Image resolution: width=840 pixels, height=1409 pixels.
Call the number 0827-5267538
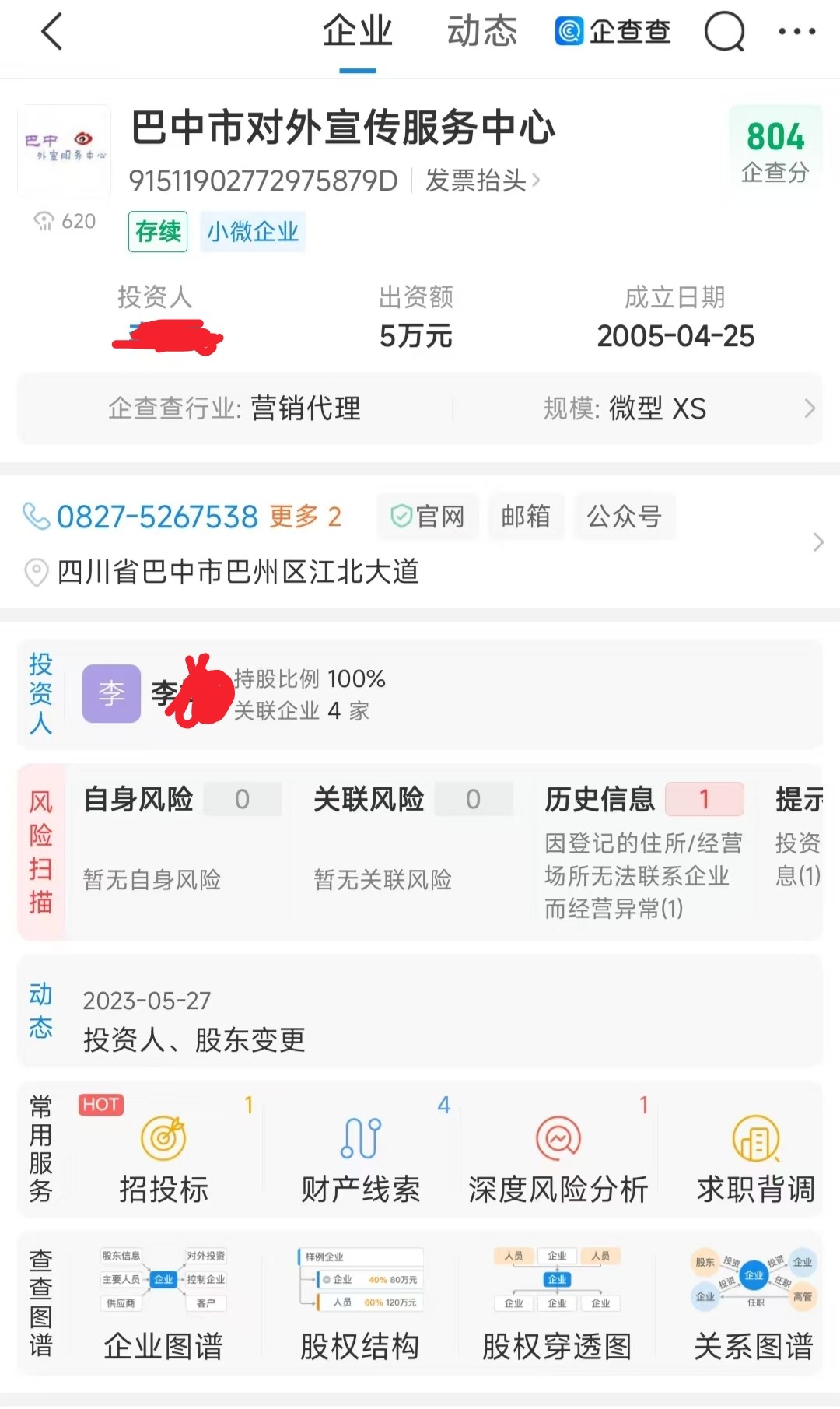(156, 517)
